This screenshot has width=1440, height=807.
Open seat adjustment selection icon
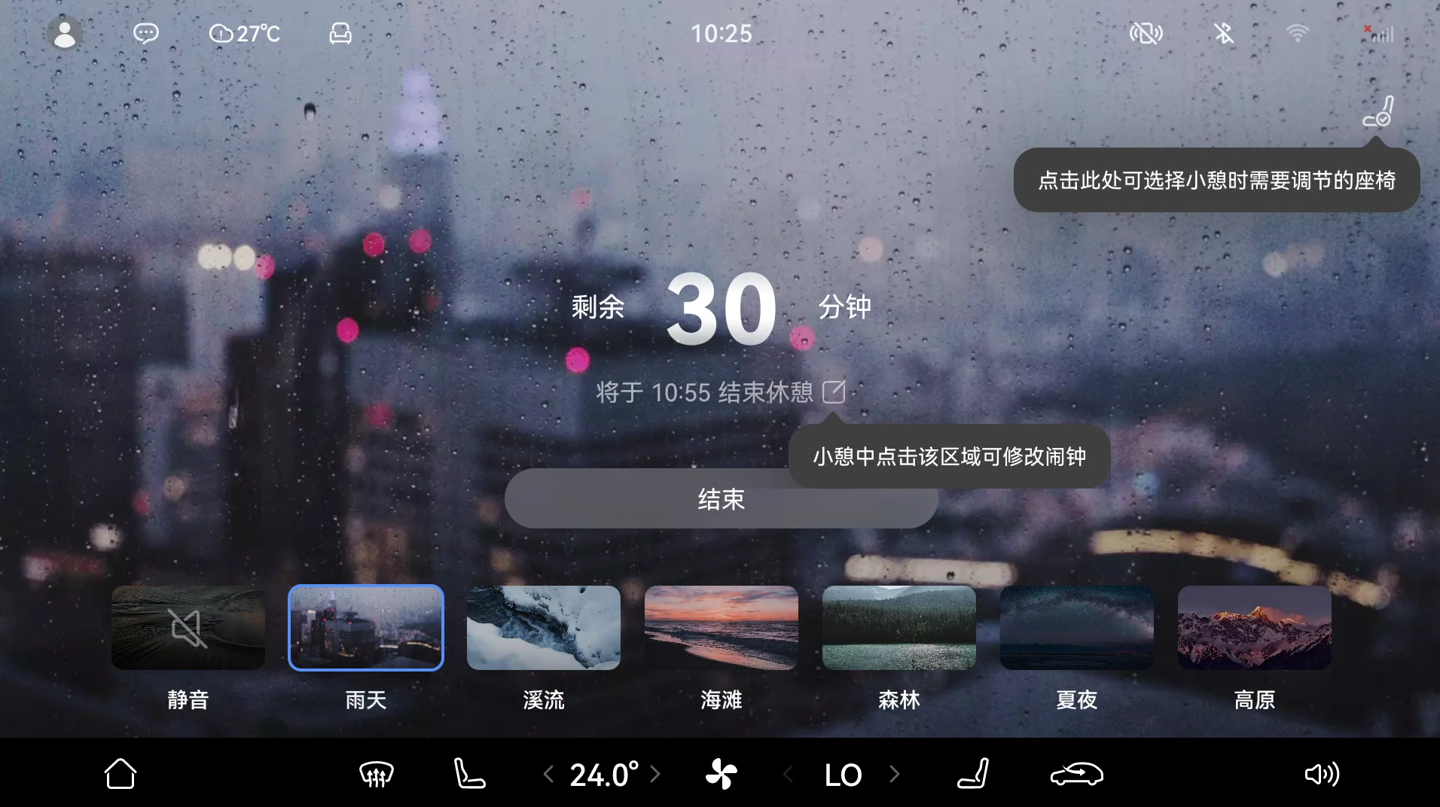tap(1379, 112)
